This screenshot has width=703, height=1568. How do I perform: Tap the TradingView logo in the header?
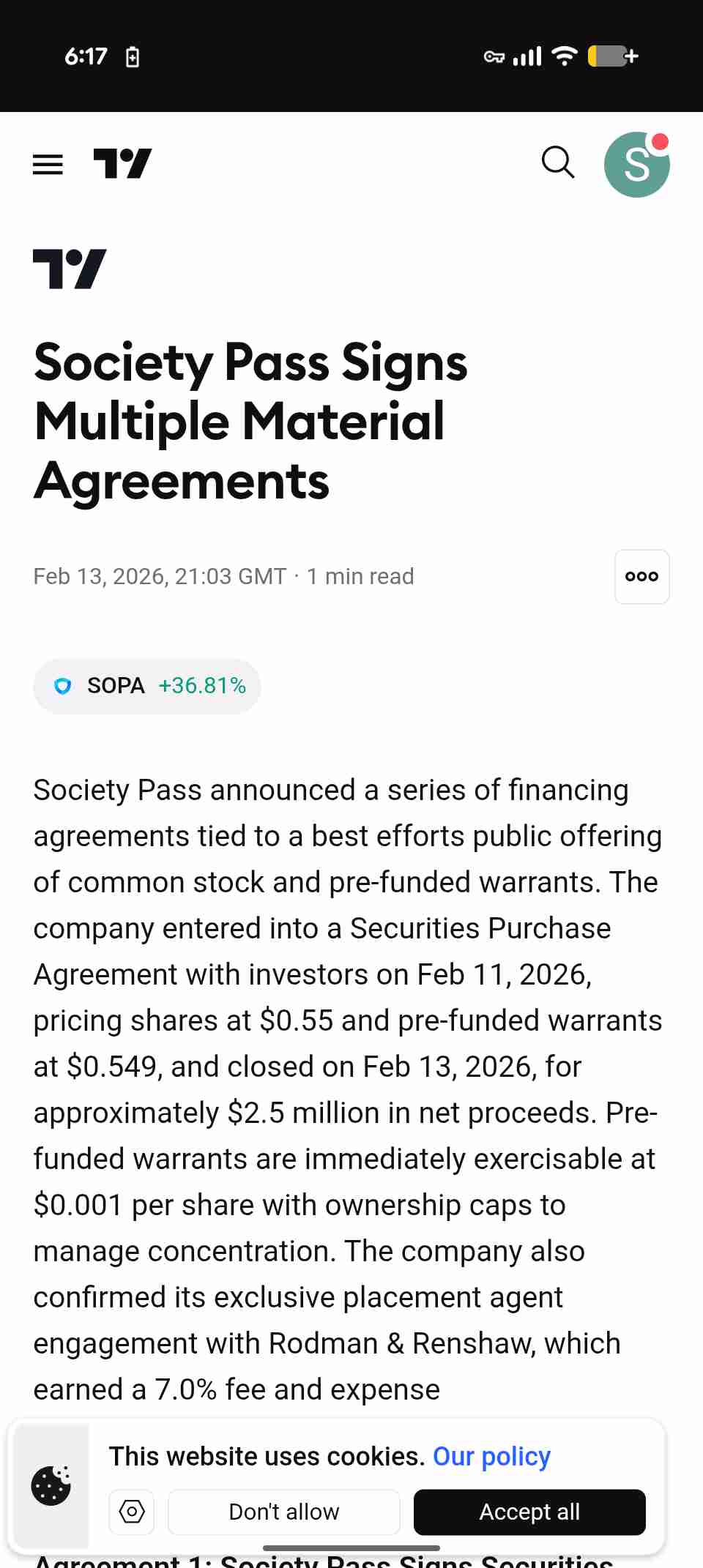click(122, 163)
